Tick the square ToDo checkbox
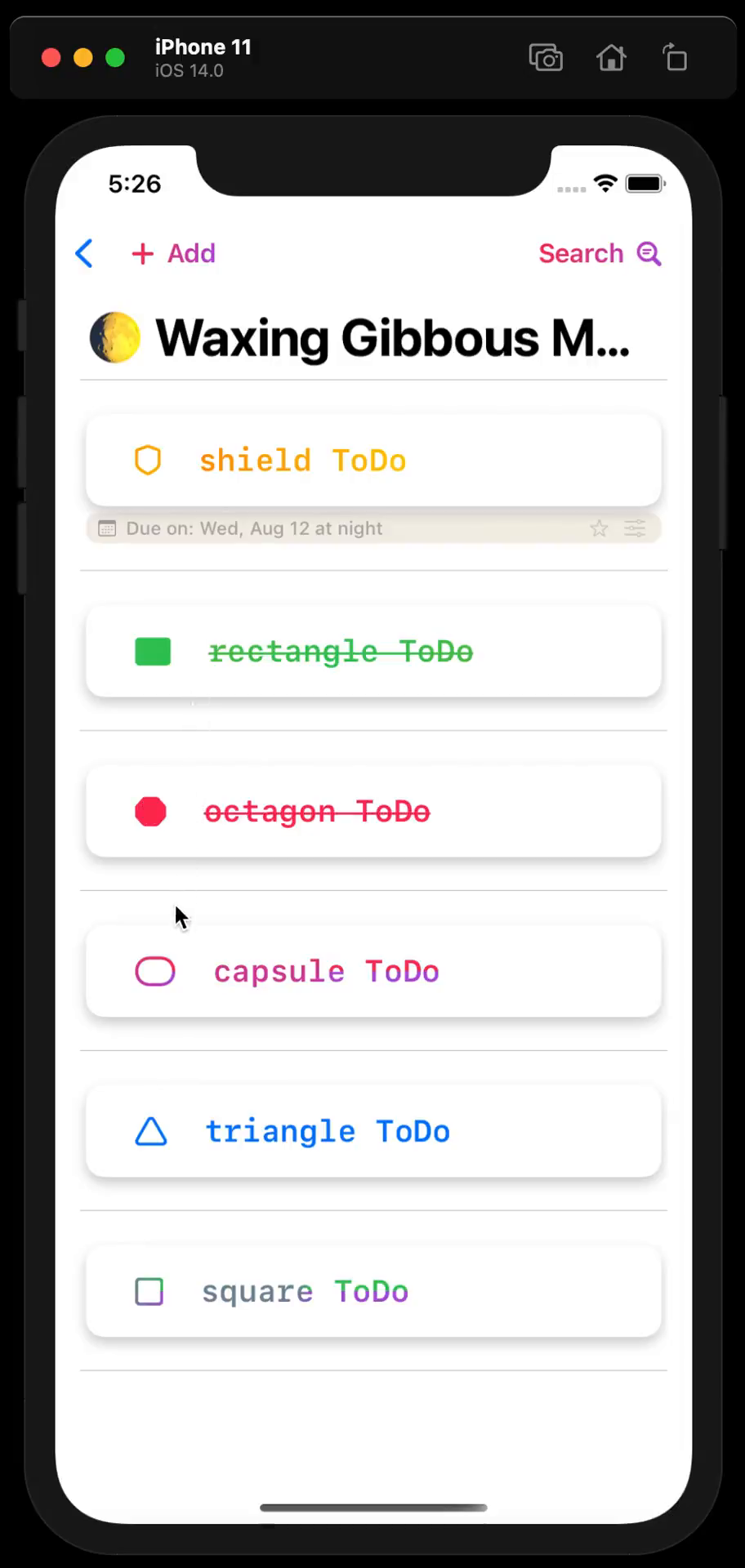745x1568 pixels. coord(149,1292)
